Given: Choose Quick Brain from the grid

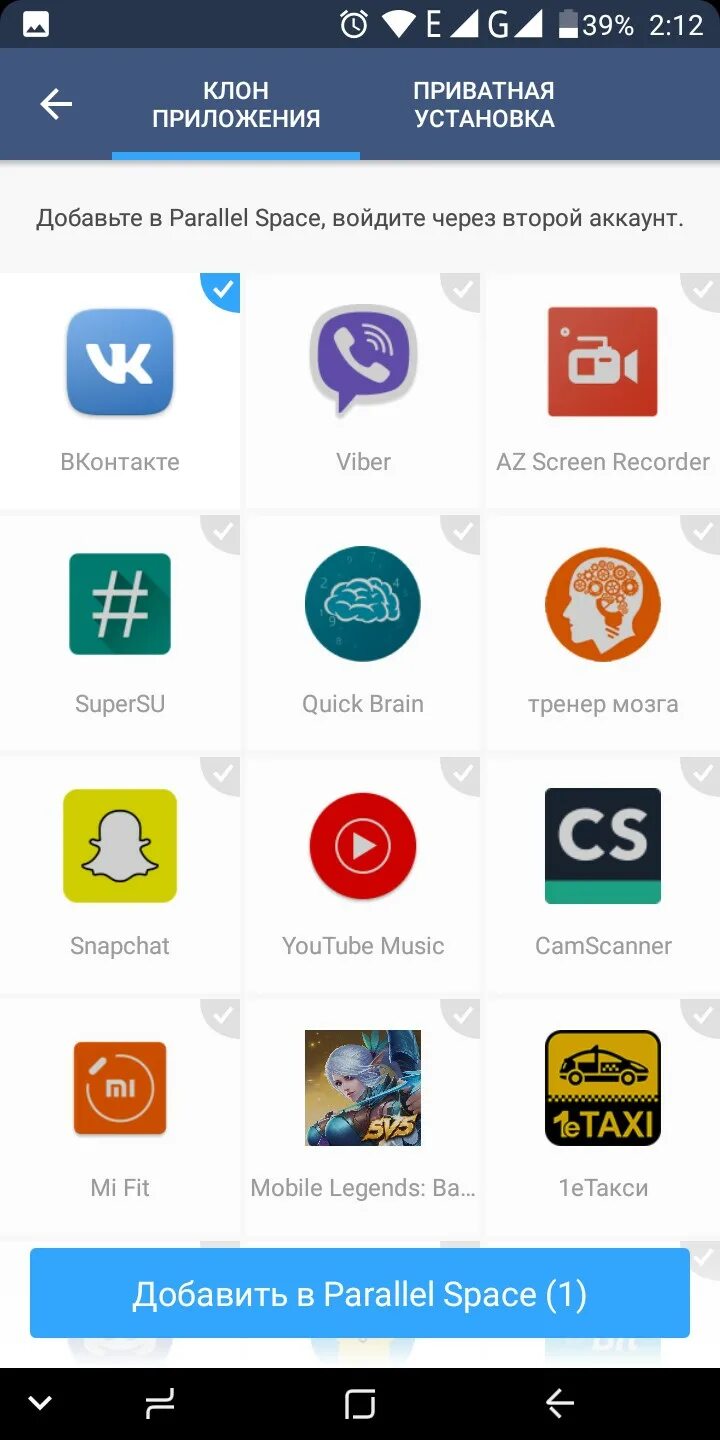Looking at the screenshot, I should click(x=363, y=630).
